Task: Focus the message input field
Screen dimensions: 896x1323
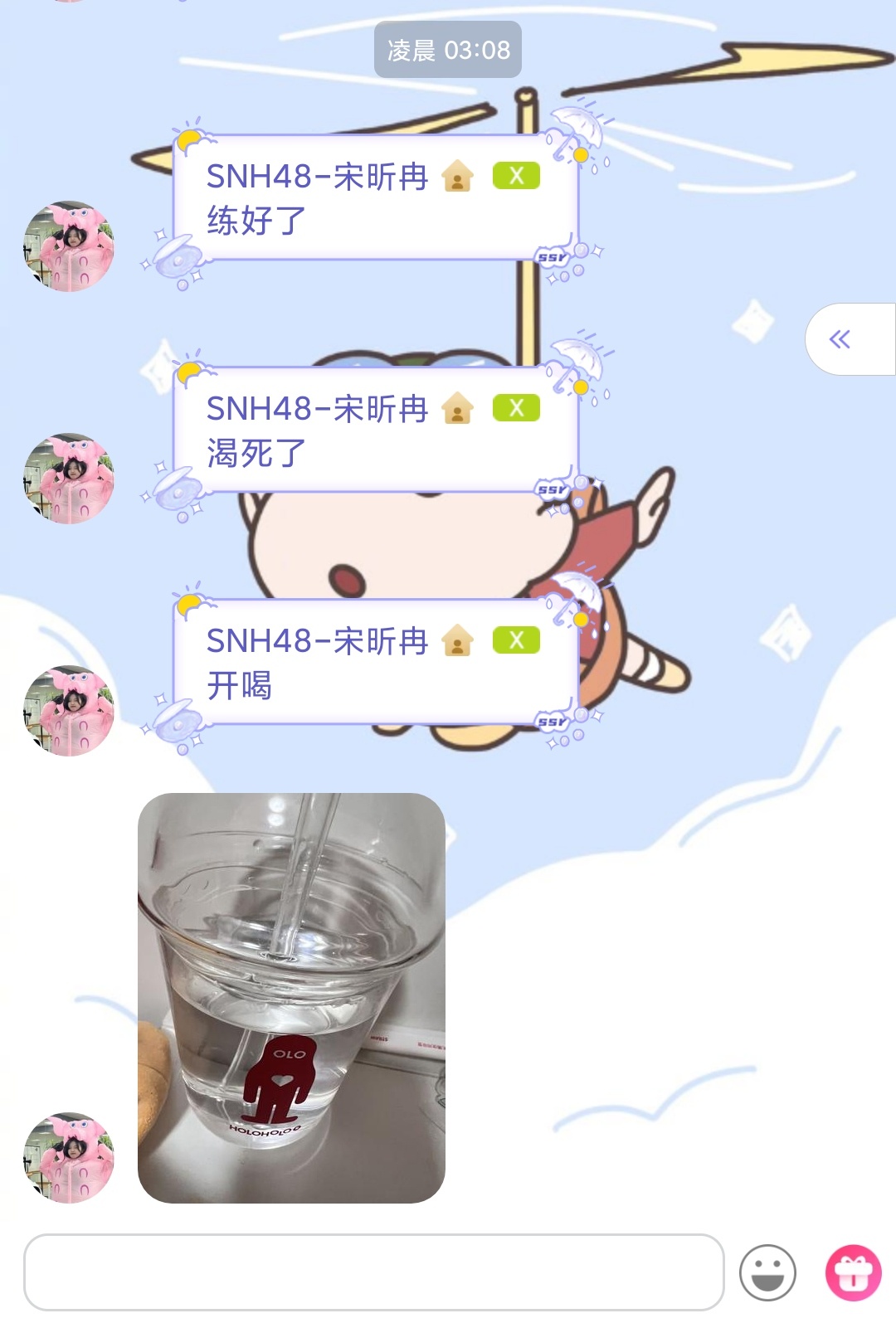Action: point(373,1272)
